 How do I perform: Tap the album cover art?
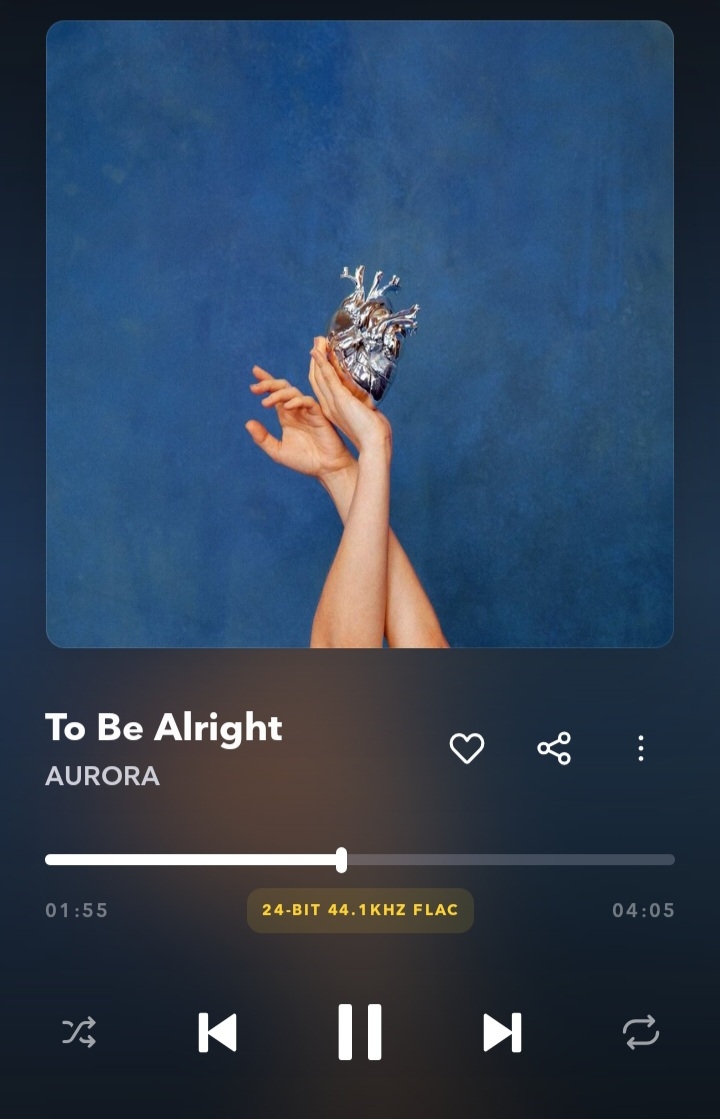click(360, 334)
